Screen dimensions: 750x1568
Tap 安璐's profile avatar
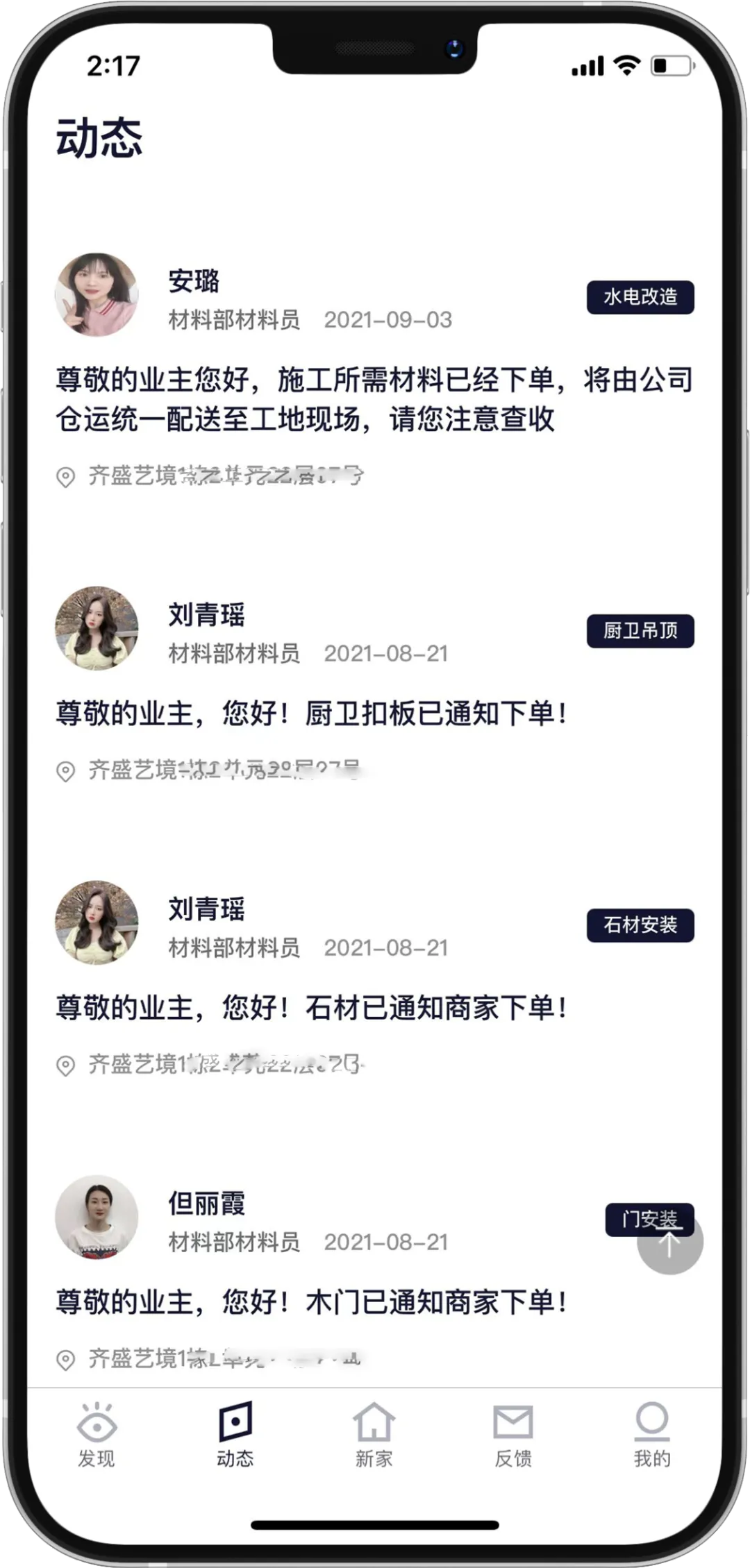pos(97,294)
